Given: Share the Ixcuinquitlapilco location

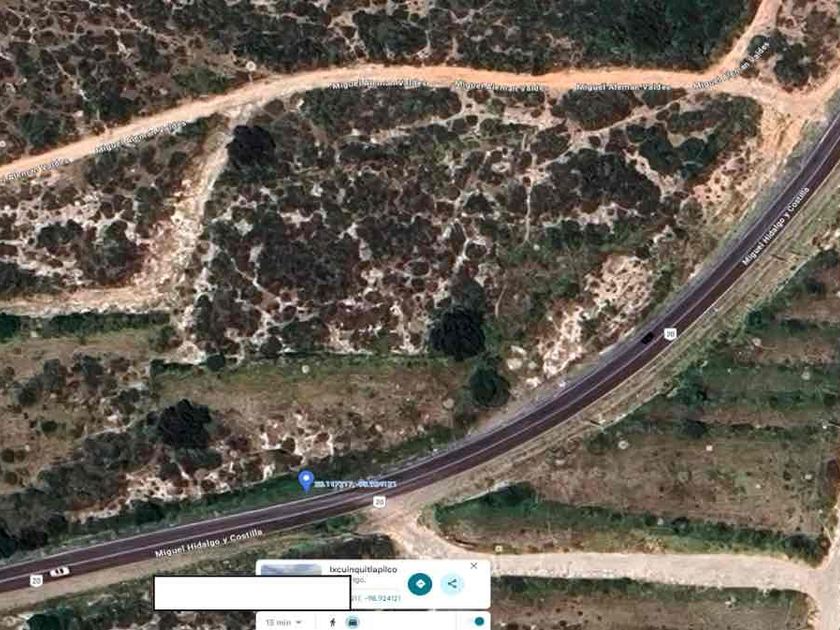Looking at the screenshot, I should point(452,584).
